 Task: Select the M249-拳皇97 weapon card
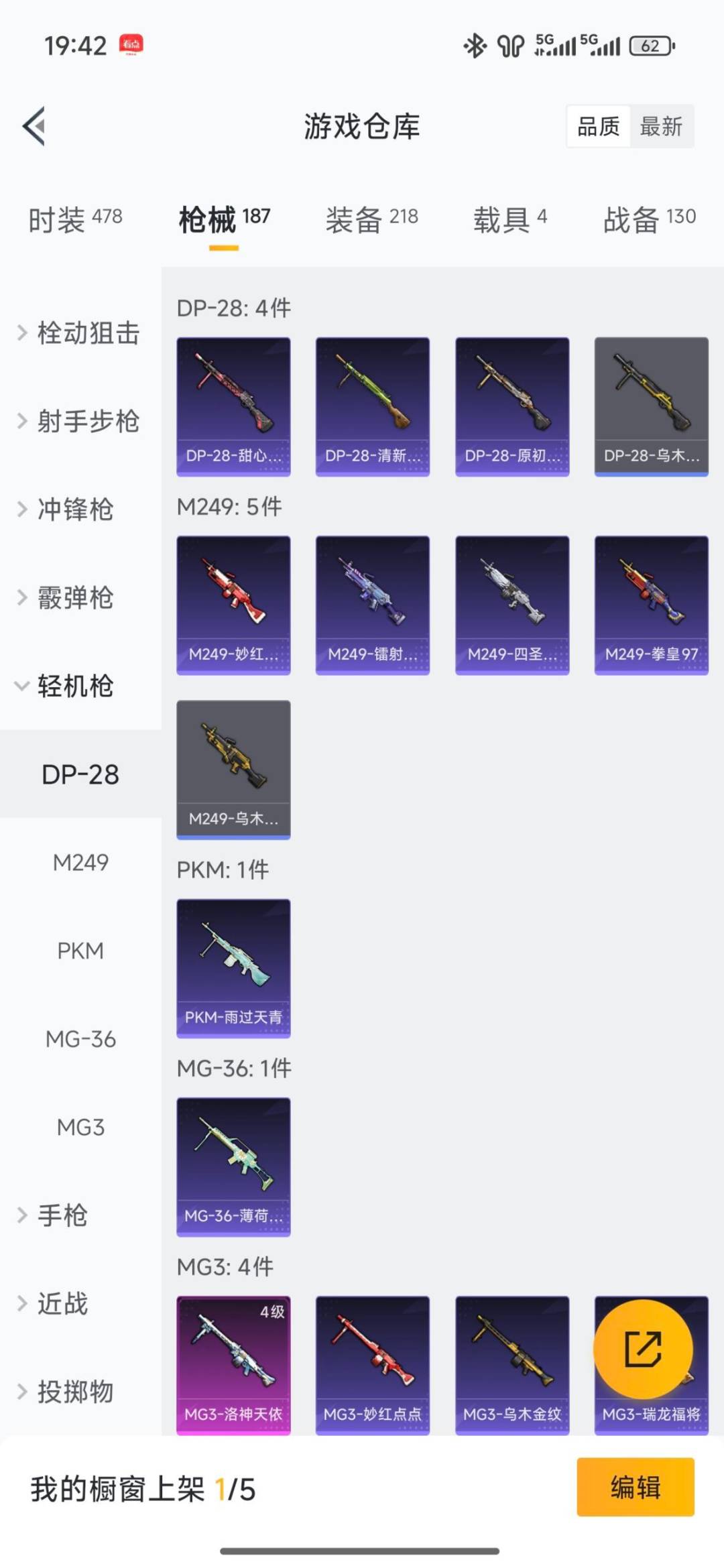tap(651, 602)
